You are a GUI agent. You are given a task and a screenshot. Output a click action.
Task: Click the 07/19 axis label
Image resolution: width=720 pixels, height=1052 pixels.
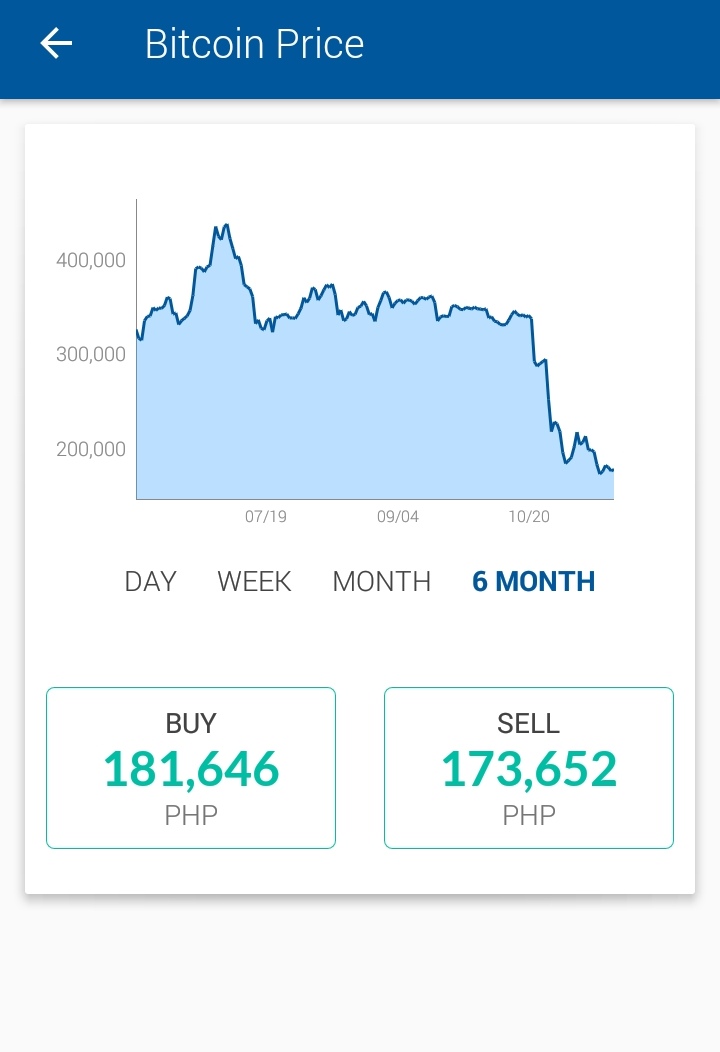(x=266, y=516)
